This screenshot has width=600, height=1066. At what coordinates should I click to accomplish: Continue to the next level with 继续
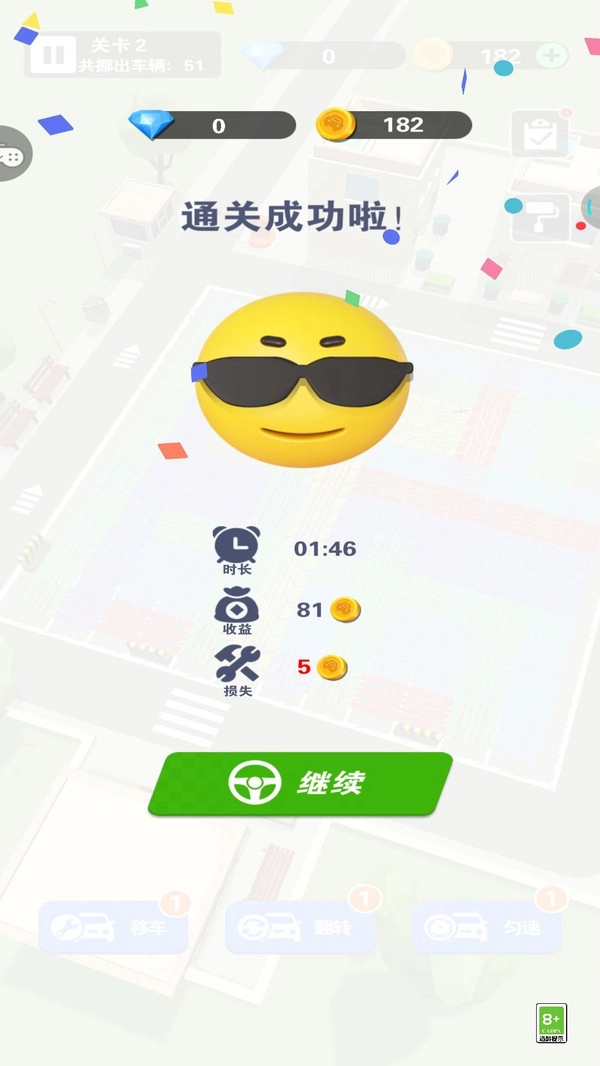pyautogui.click(x=300, y=783)
